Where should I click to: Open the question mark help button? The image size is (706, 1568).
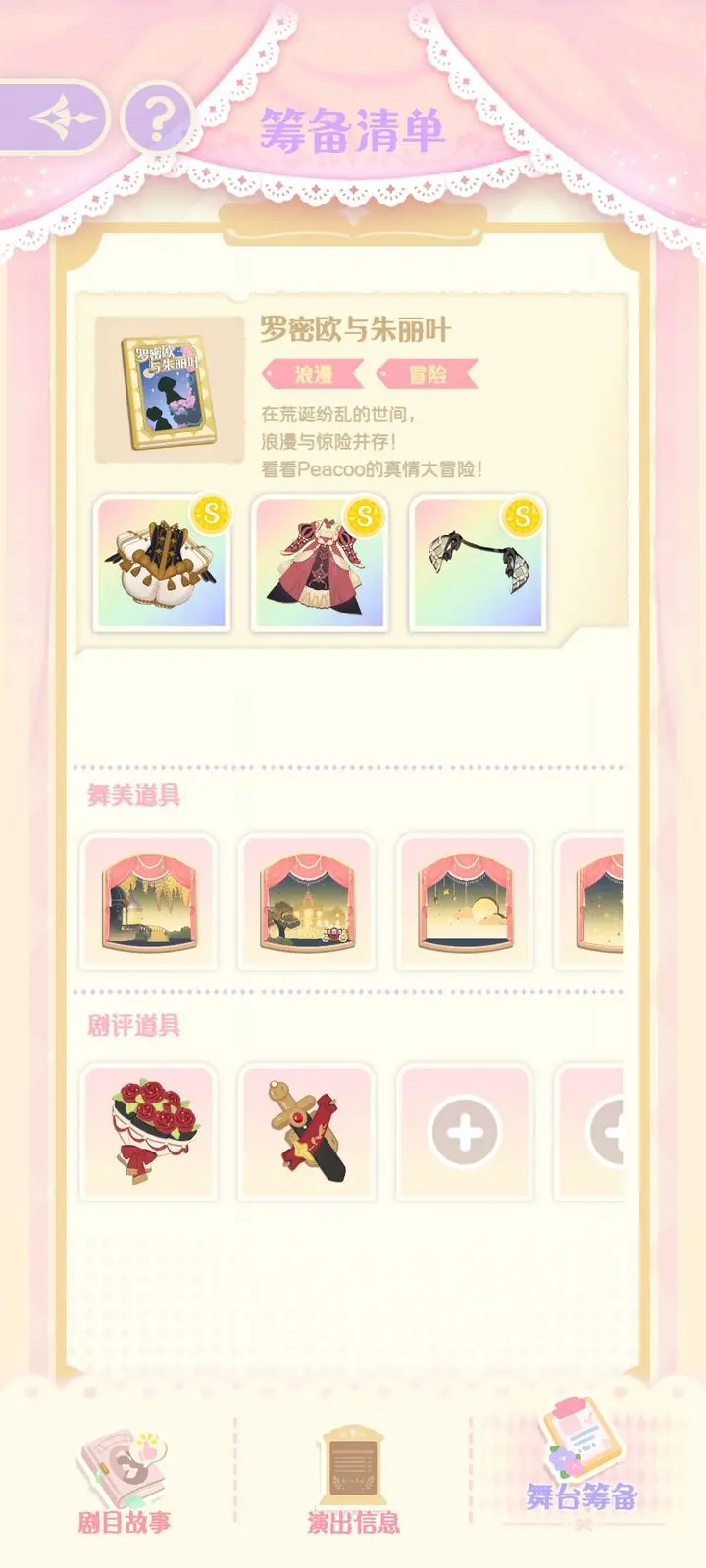(157, 119)
